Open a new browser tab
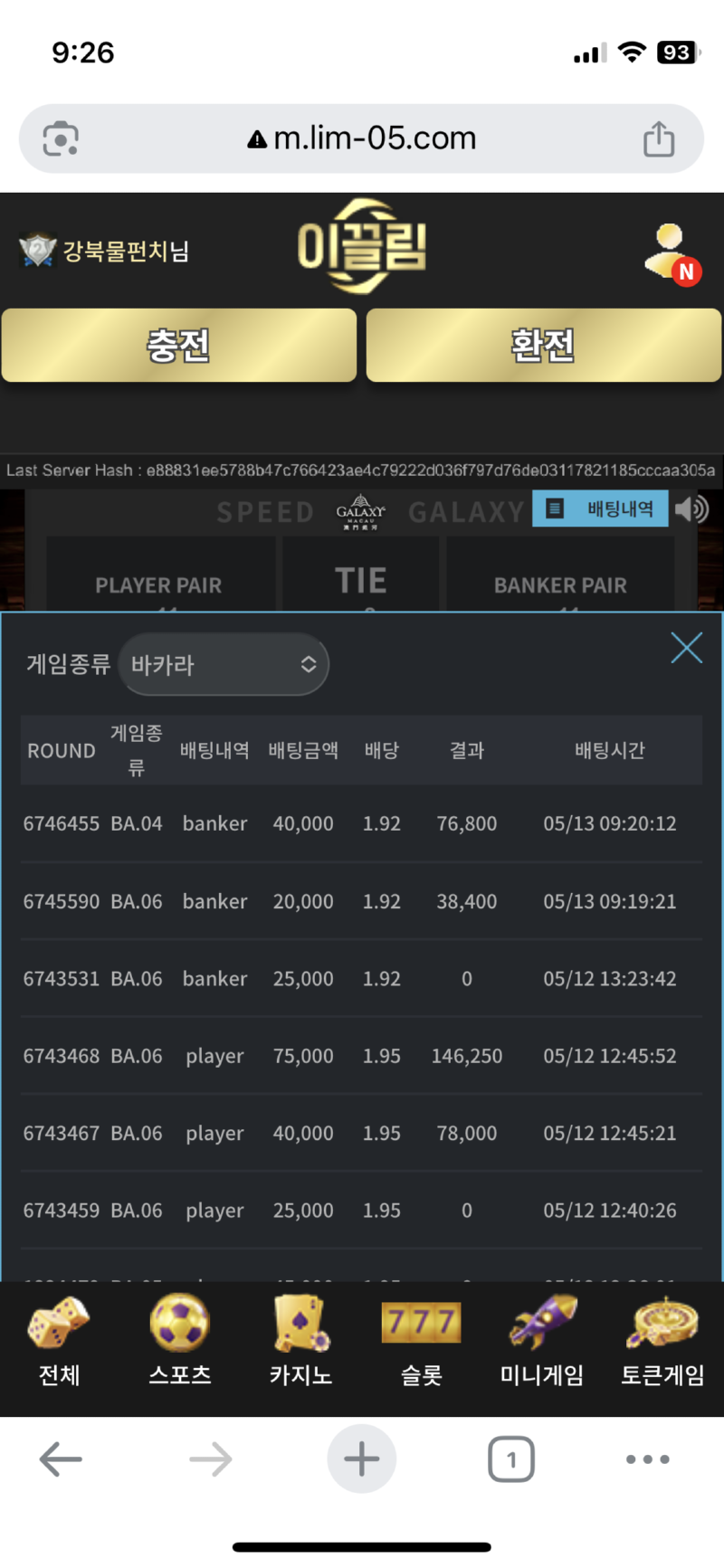 [361, 1459]
